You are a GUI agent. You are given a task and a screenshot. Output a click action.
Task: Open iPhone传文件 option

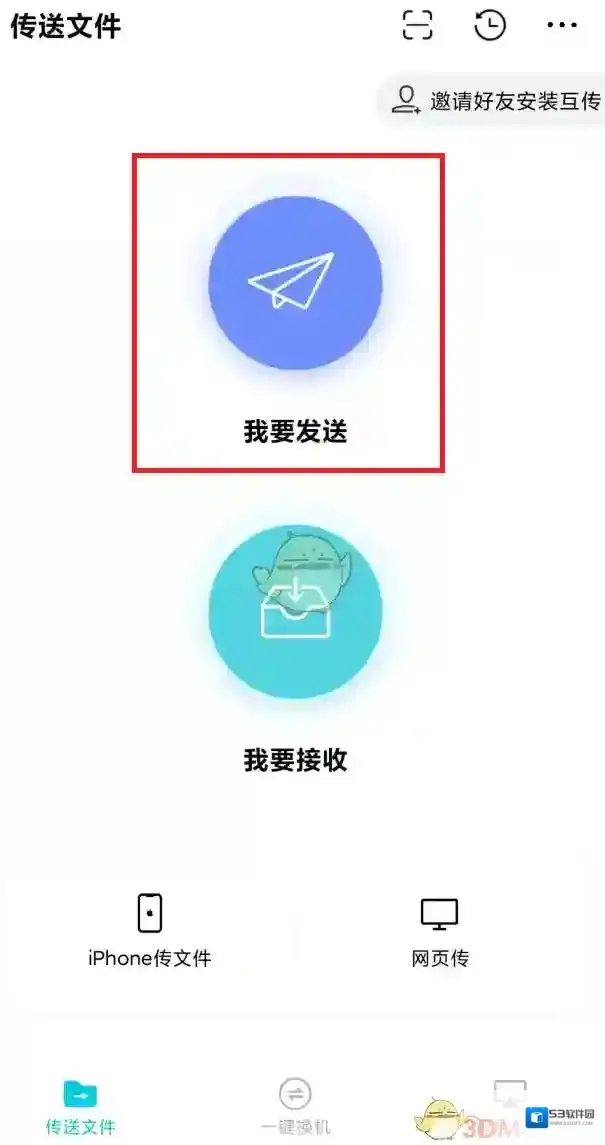[x=149, y=930]
